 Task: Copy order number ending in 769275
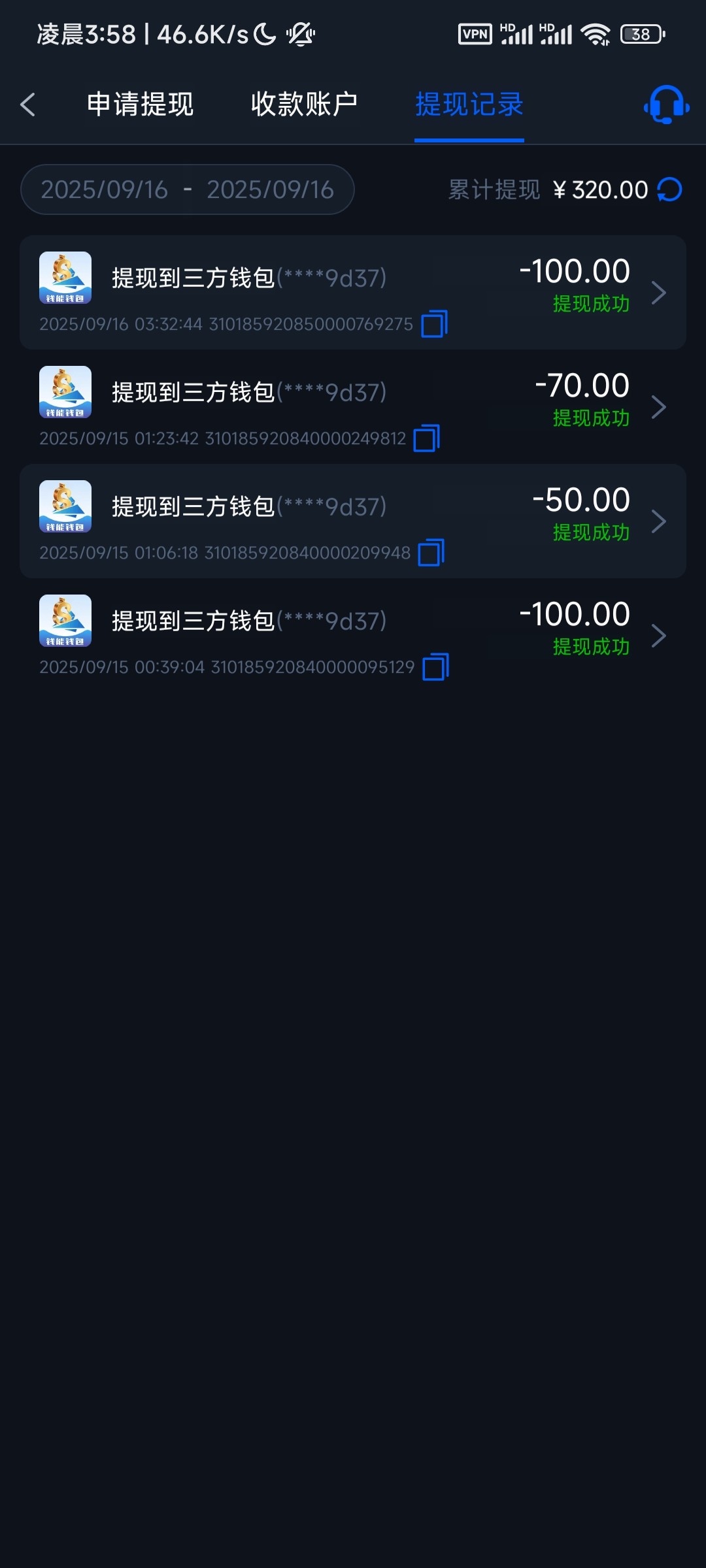(x=434, y=324)
